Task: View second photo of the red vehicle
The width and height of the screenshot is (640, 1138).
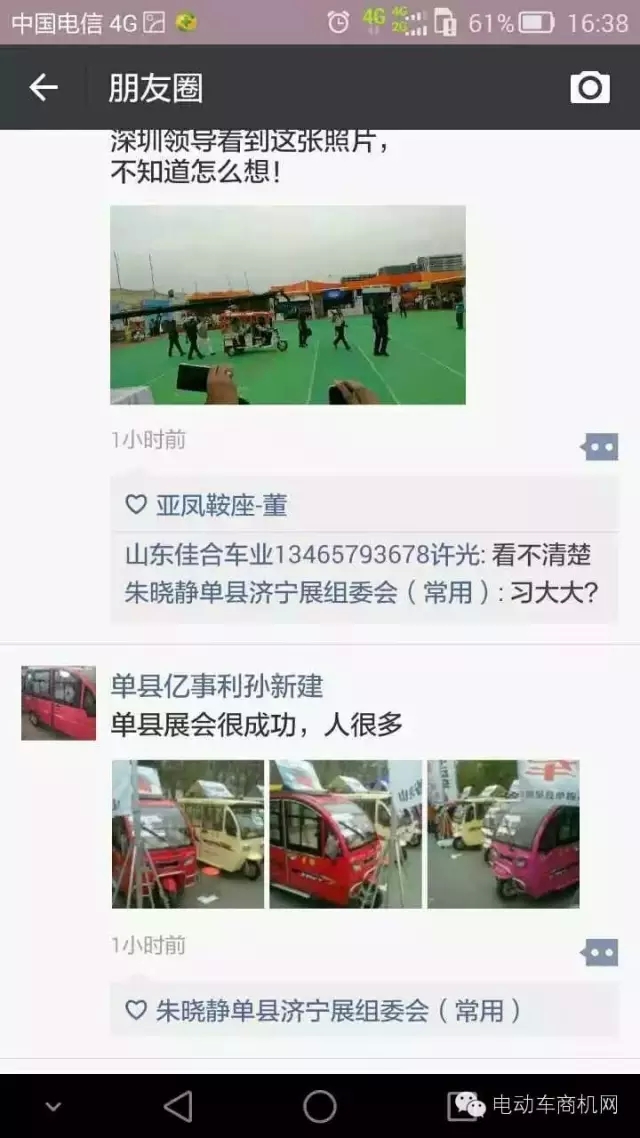Action: coord(345,834)
